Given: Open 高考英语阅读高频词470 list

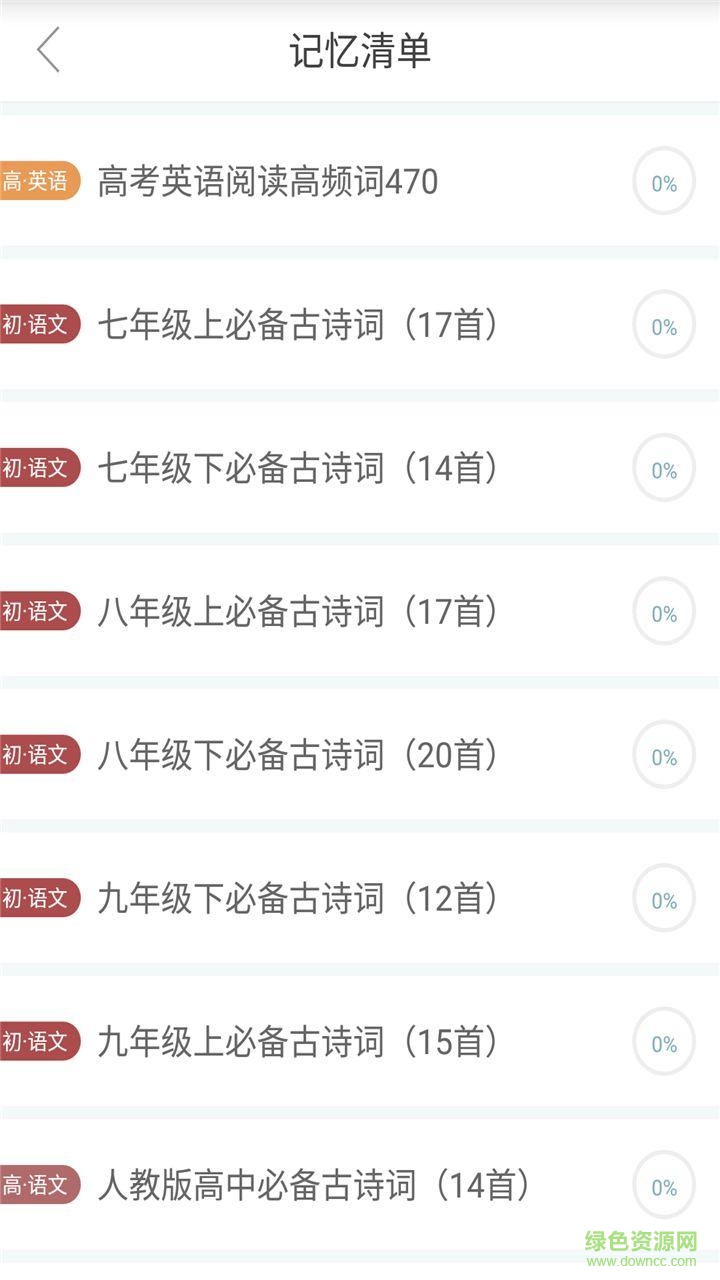Looking at the screenshot, I should (x=268, y=182).
